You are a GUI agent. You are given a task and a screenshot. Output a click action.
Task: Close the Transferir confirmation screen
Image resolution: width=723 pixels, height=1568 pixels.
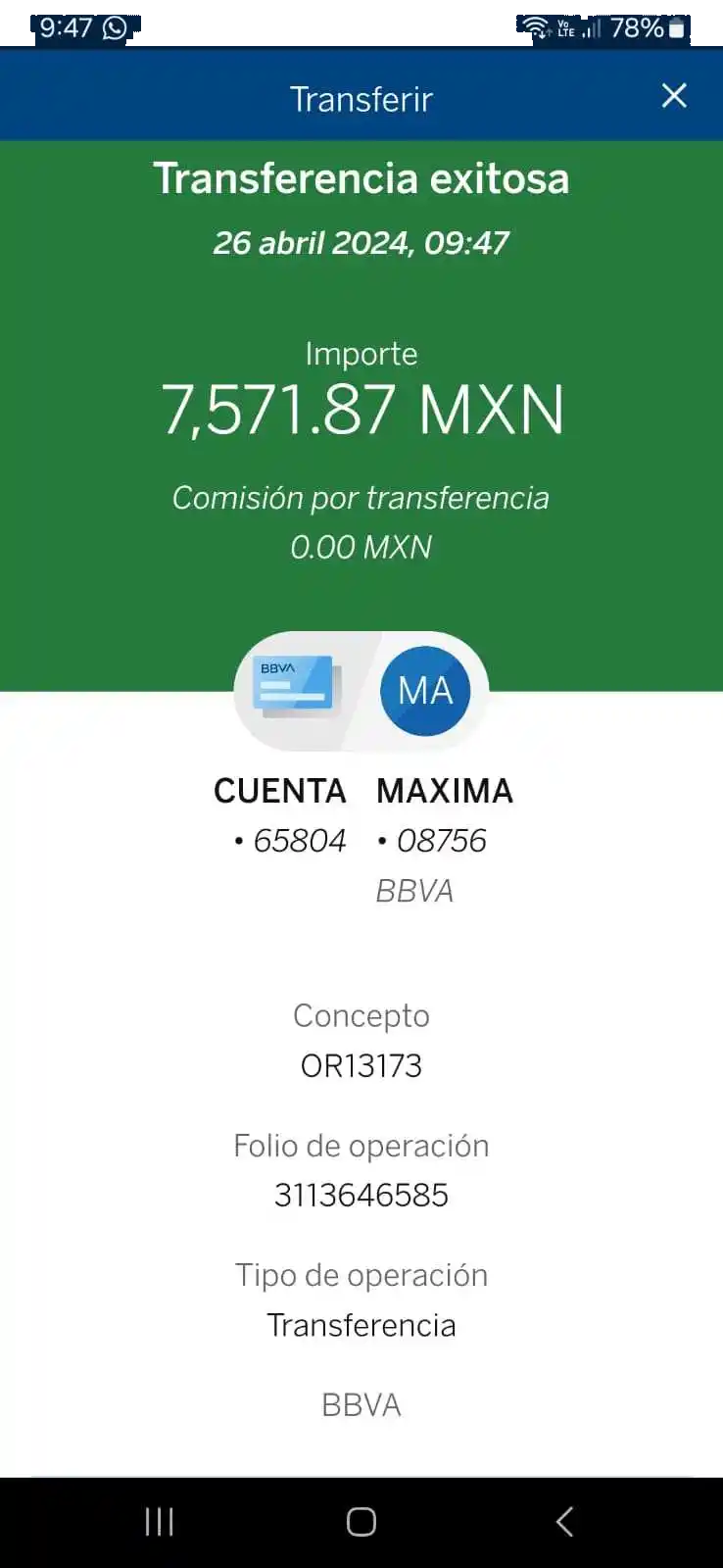pos(674,96)
